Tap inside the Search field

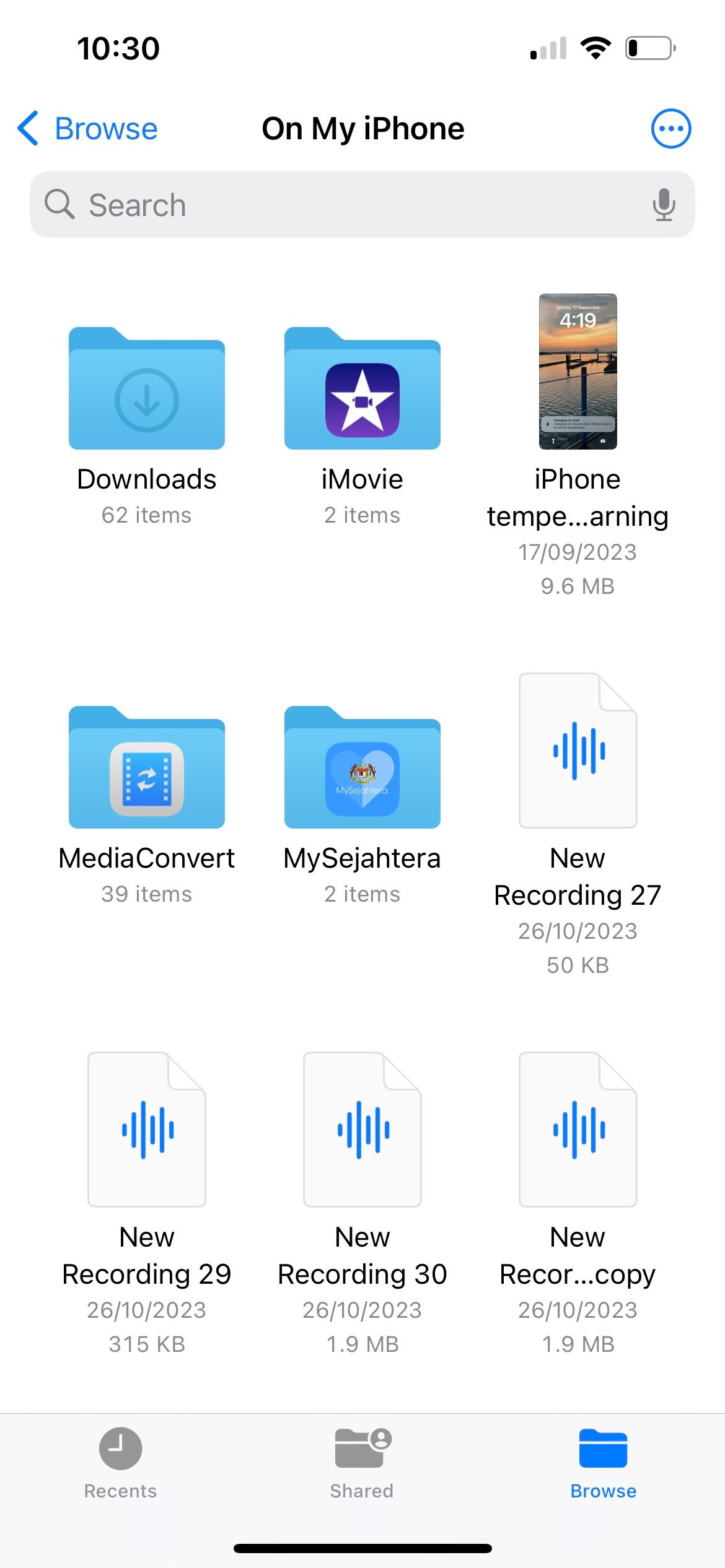[248, 204]
